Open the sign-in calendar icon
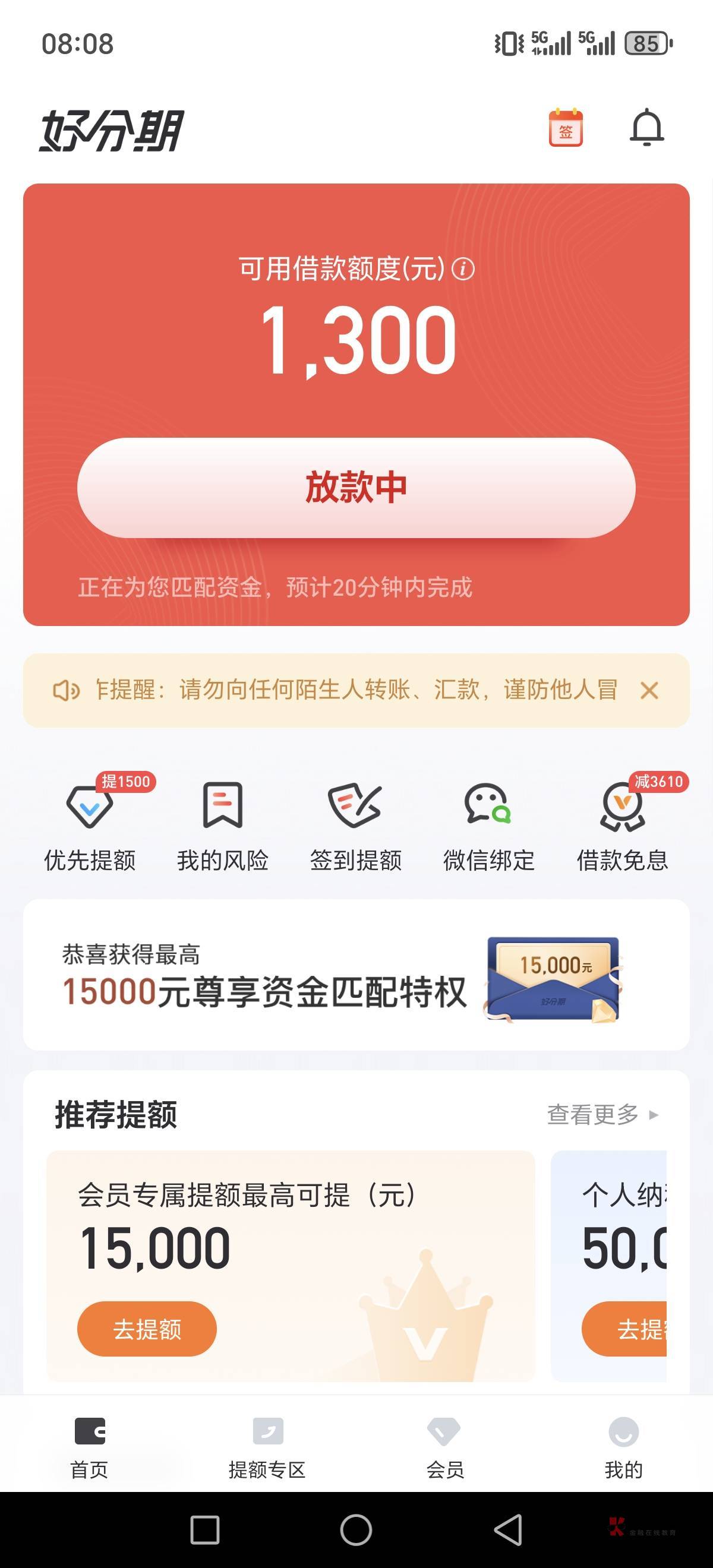Viewport: 713px width, 1568px height. click(x=566, y=128)
